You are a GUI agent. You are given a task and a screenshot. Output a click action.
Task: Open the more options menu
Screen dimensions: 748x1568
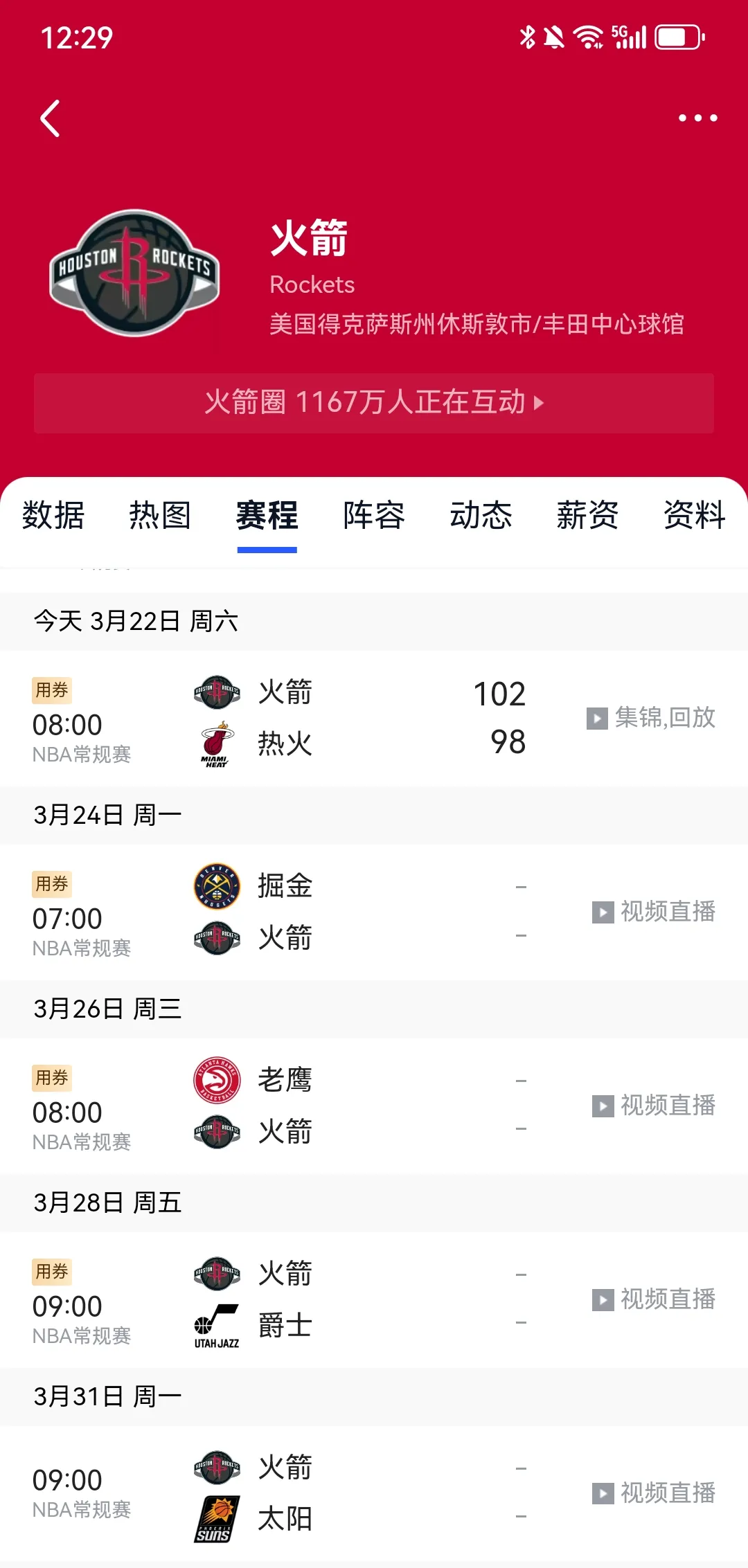(697, 118)
